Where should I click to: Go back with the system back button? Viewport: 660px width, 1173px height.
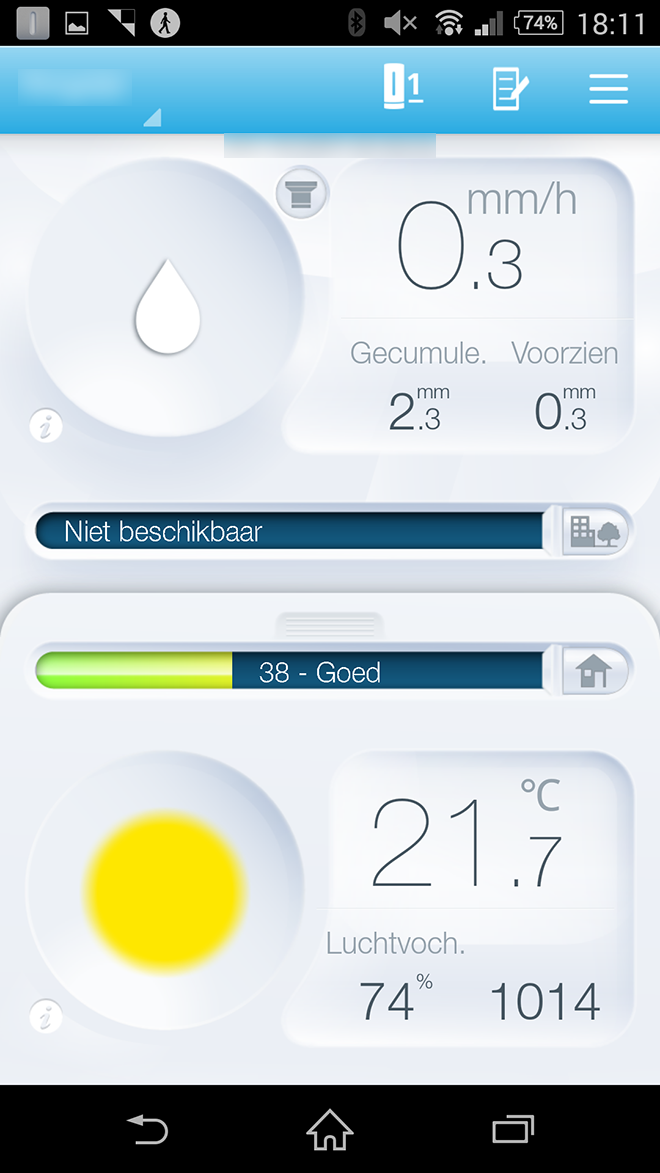147,1130
